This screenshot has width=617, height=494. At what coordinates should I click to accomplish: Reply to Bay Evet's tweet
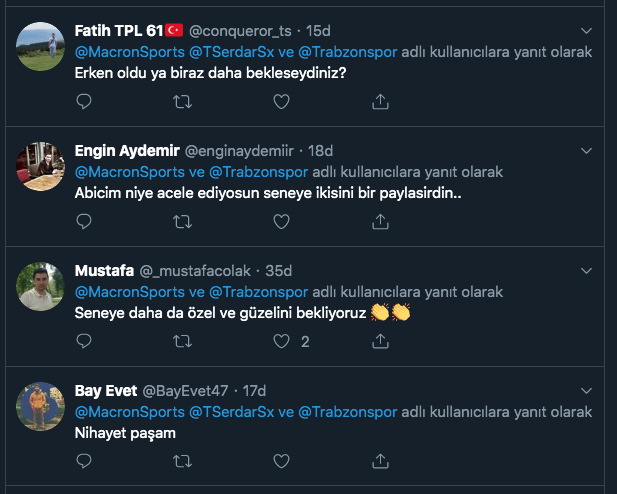click(x=84, y=461)
